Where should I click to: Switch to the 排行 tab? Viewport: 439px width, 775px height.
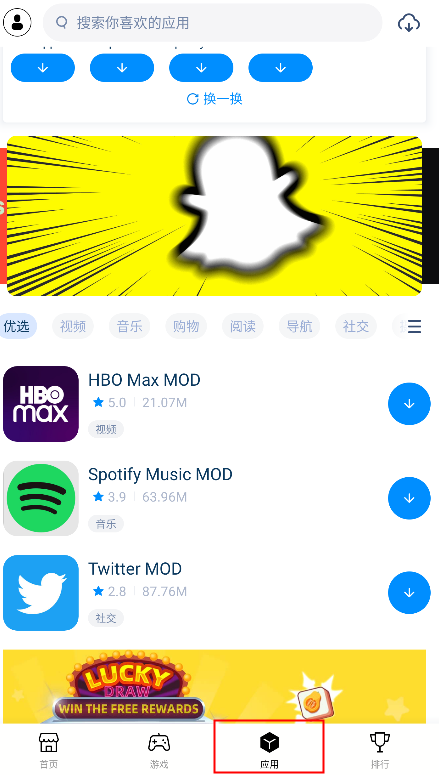(x=380, y=750)
